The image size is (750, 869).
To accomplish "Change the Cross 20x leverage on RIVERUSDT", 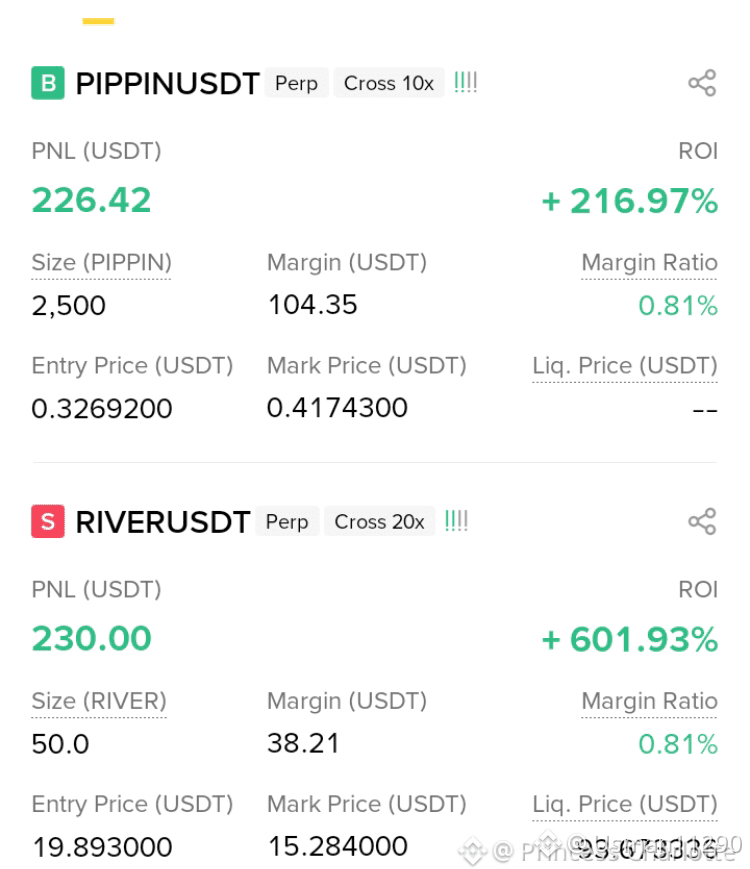I will coord(379,522).
